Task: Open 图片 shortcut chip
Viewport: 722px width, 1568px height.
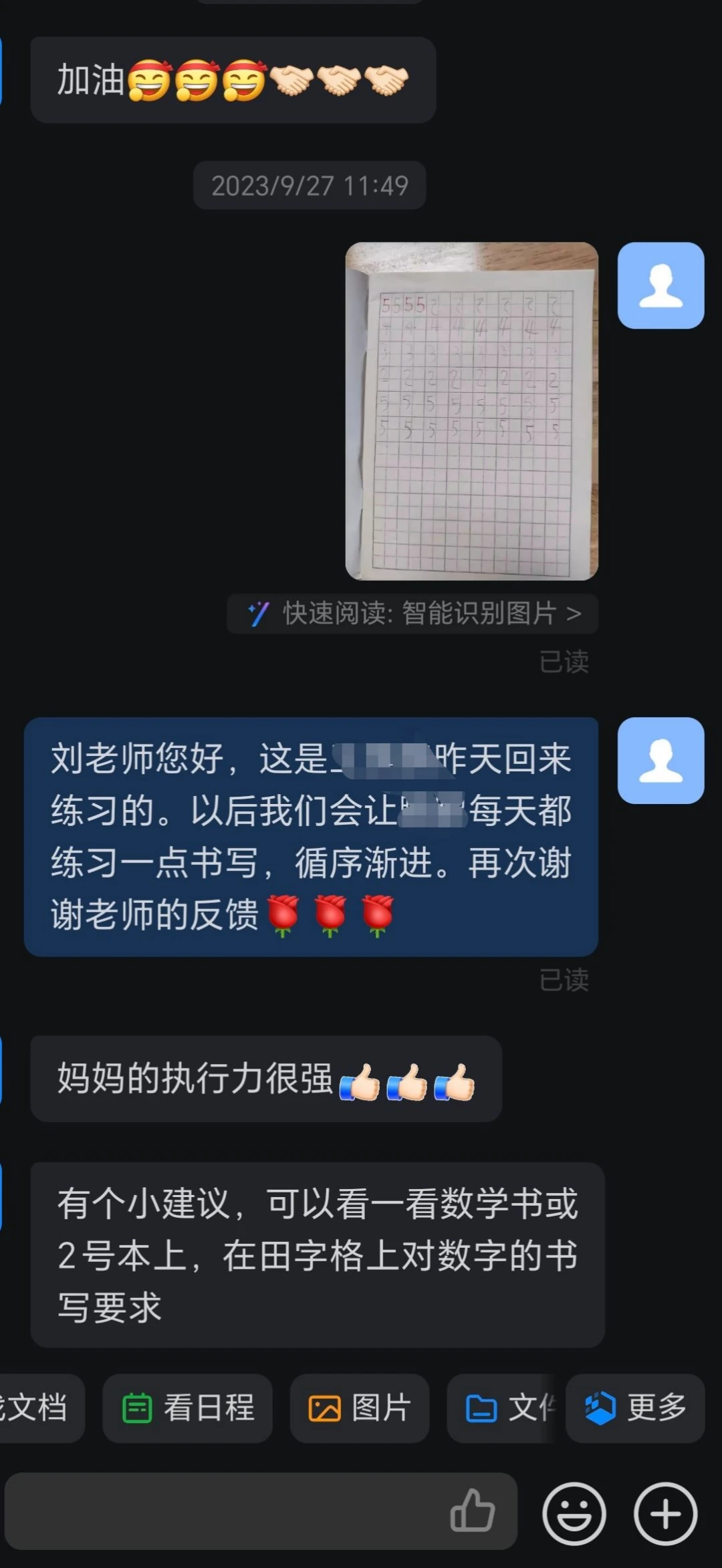Action: pyautogui.click(x=360, y=1408)
